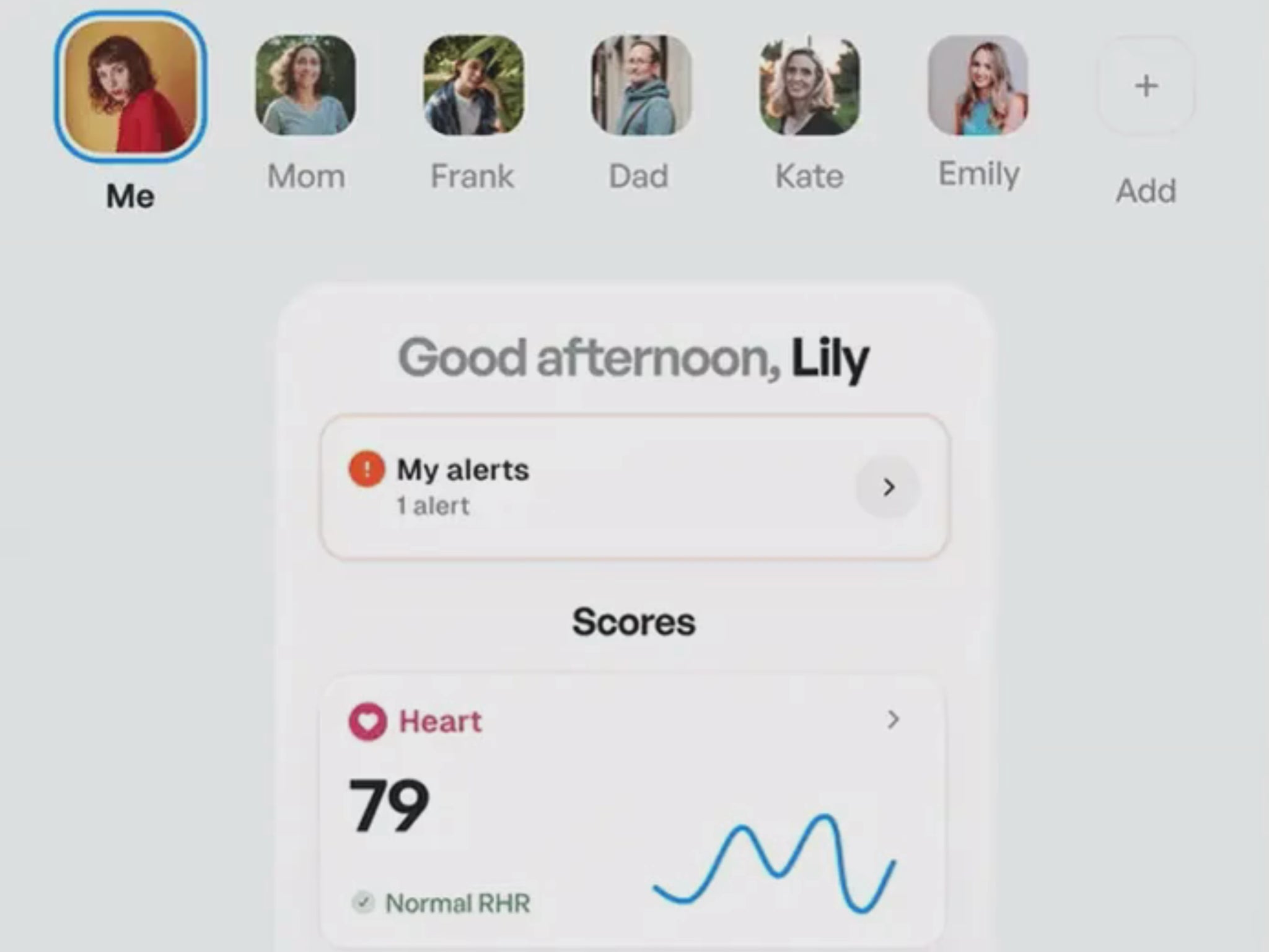Switch to Mom's profile
1269x952 pixels.
305,85
